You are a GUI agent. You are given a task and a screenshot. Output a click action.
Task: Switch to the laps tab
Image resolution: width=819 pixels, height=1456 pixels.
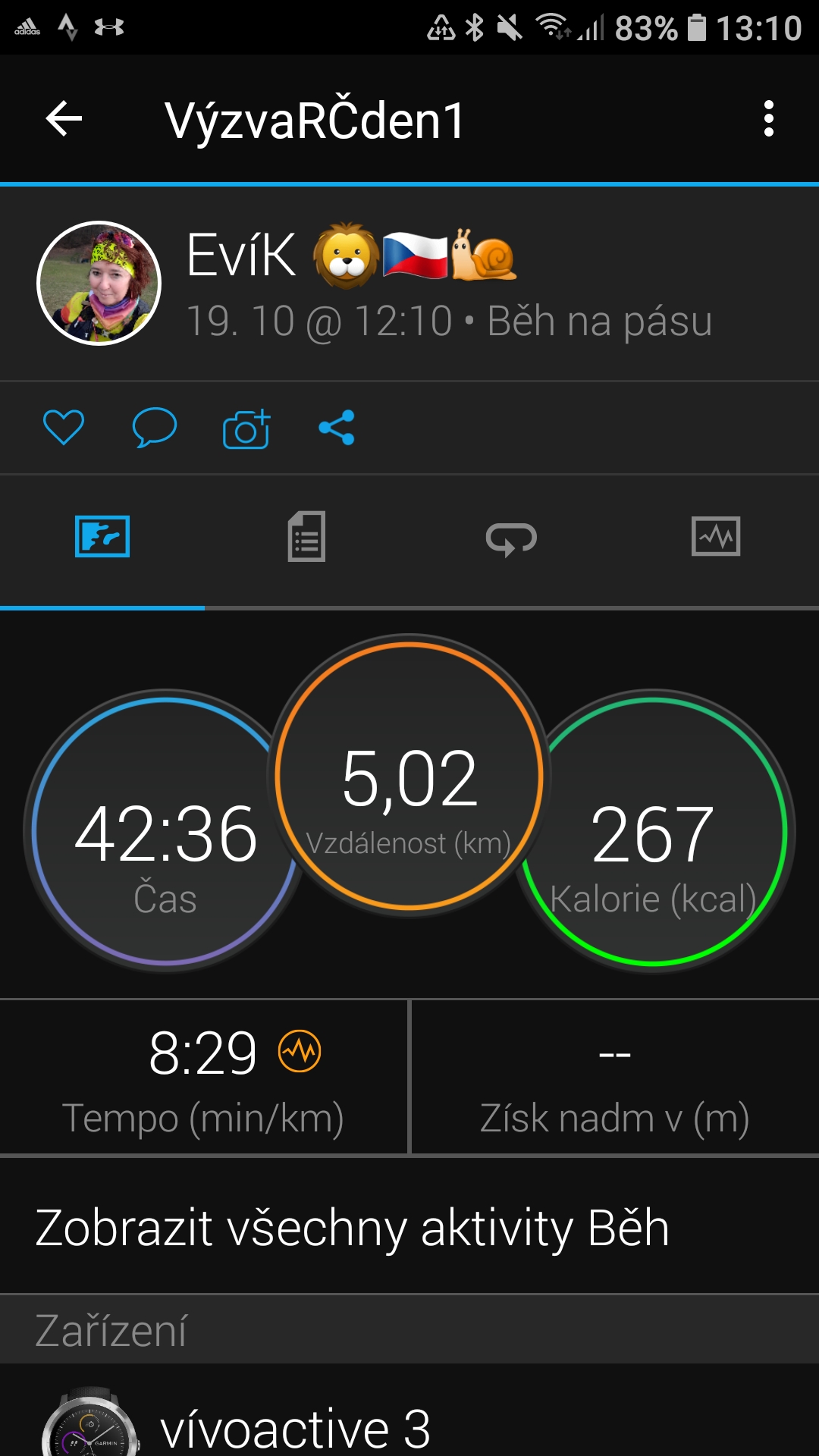pyautogui.click(x=512, y=538)
